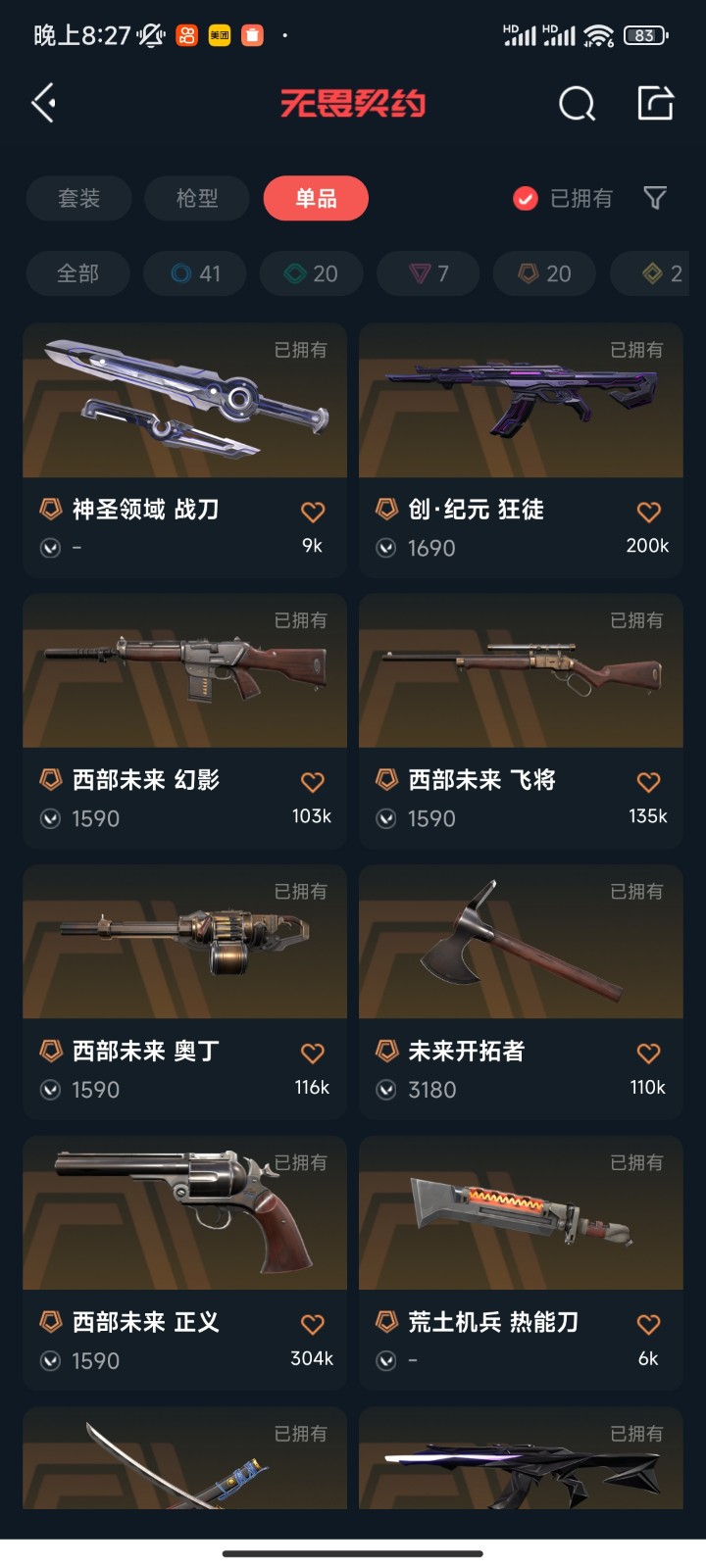Image resolution: width=706 pixels, height=1568 pixels.
Task: Open the search icon
Action: tap(577, 103)
